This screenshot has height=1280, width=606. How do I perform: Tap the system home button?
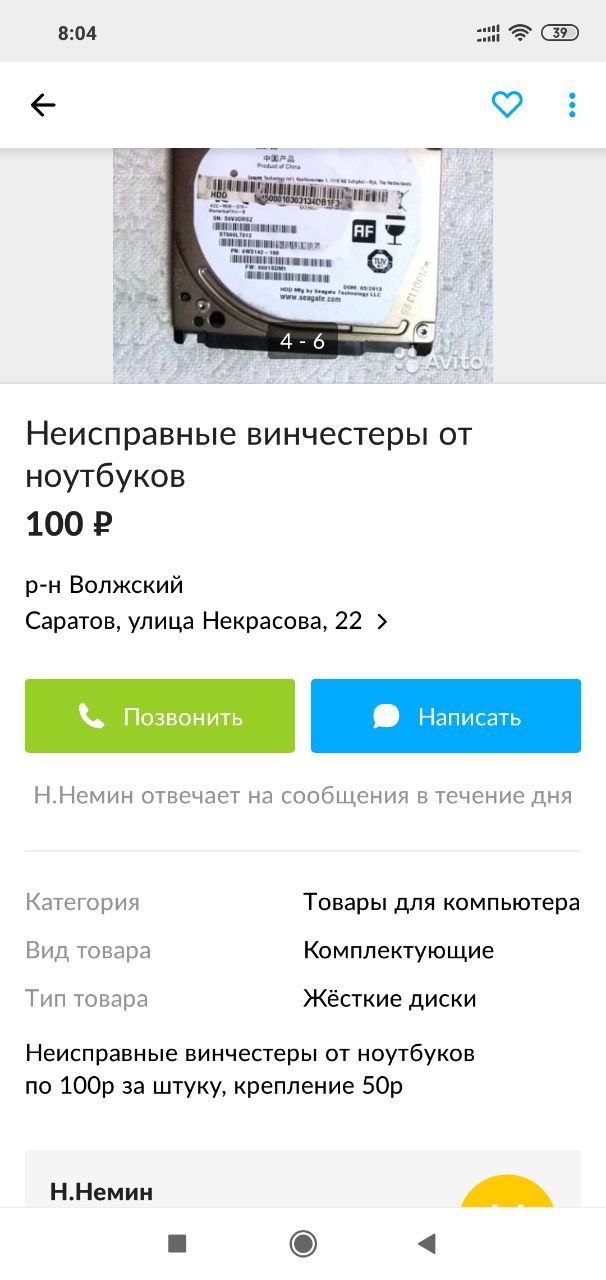click(x=303, y=1243)
